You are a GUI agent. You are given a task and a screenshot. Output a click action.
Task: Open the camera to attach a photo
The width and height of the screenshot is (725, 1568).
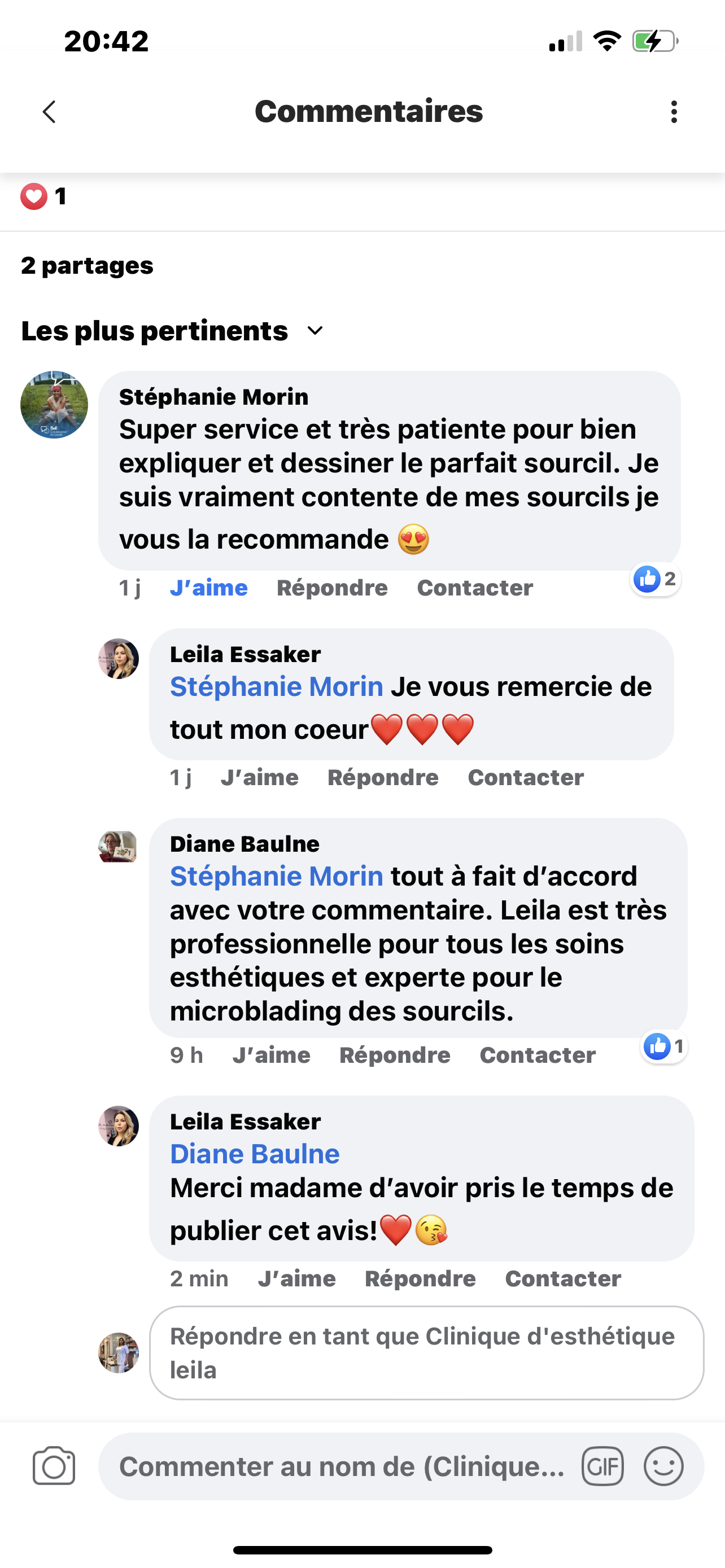[54, 1466]
